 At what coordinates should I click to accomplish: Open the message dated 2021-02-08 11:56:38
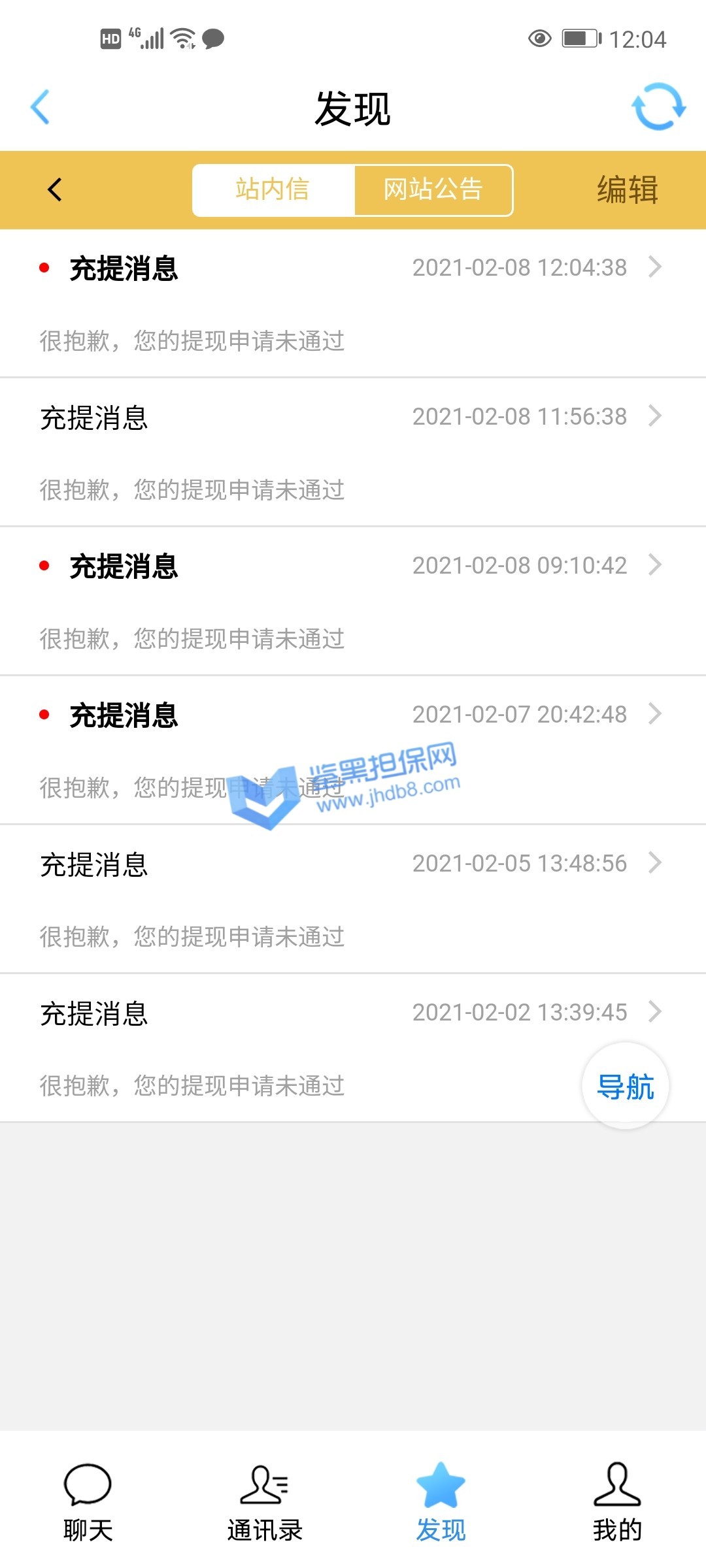(353, 452)
